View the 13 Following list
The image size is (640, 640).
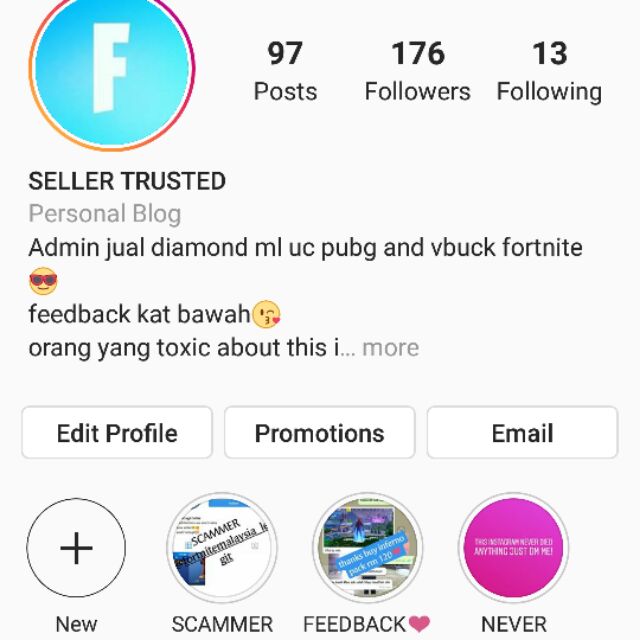click(549, 72)
